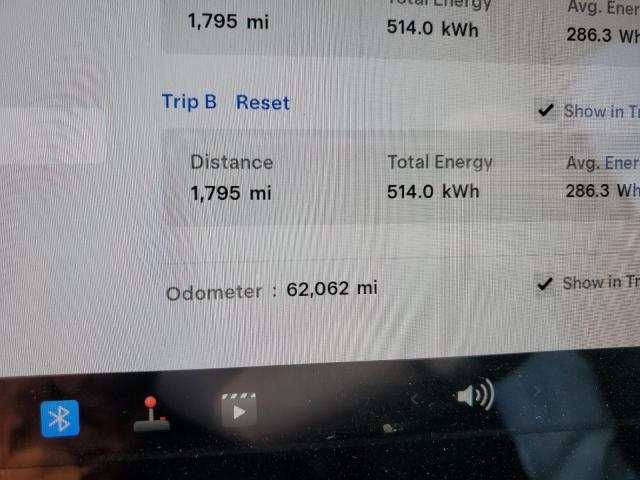Tap the volume speaker icon

474,396
